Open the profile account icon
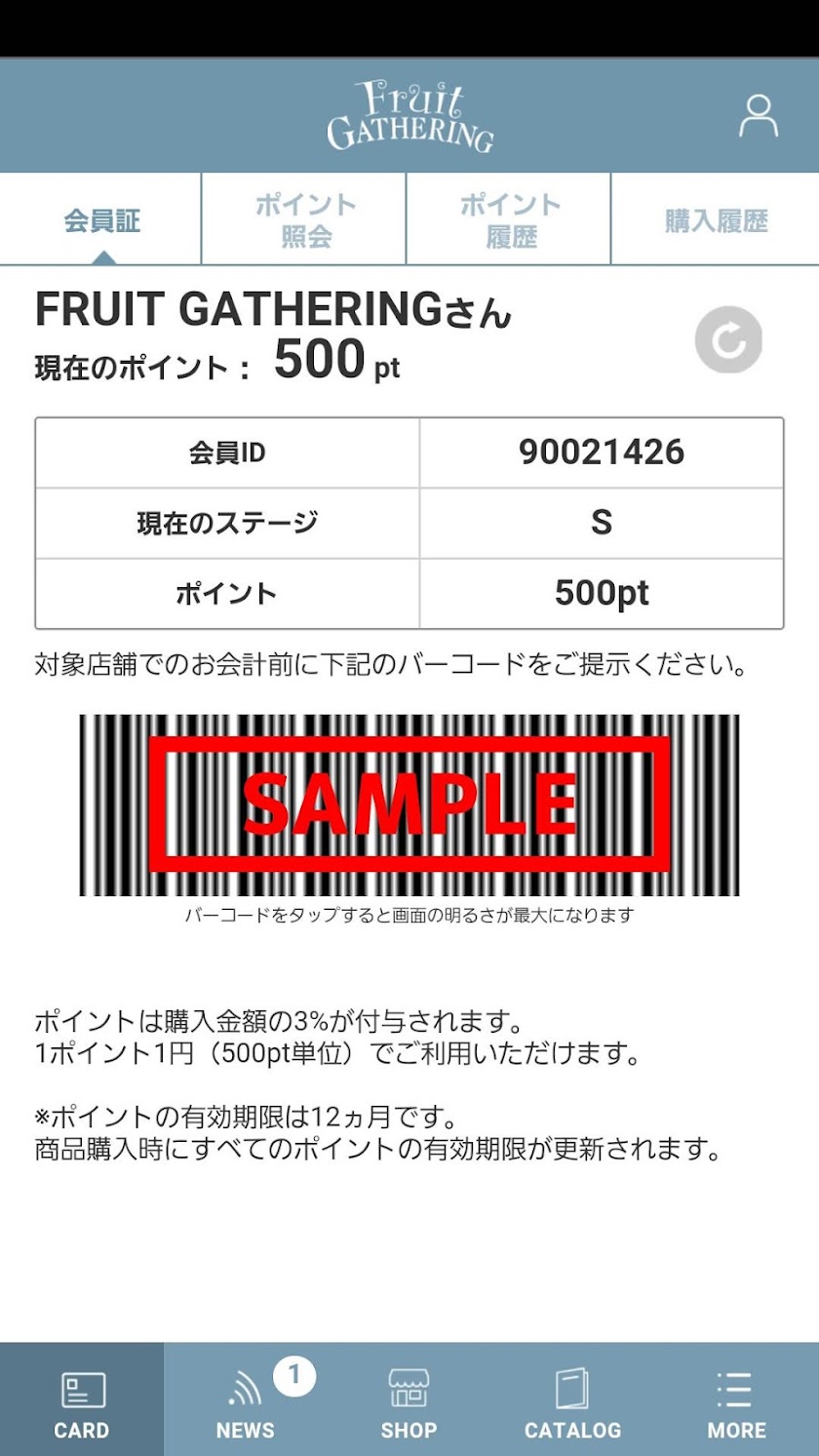This screenshot has width=819, height=1456. point(758,115)
